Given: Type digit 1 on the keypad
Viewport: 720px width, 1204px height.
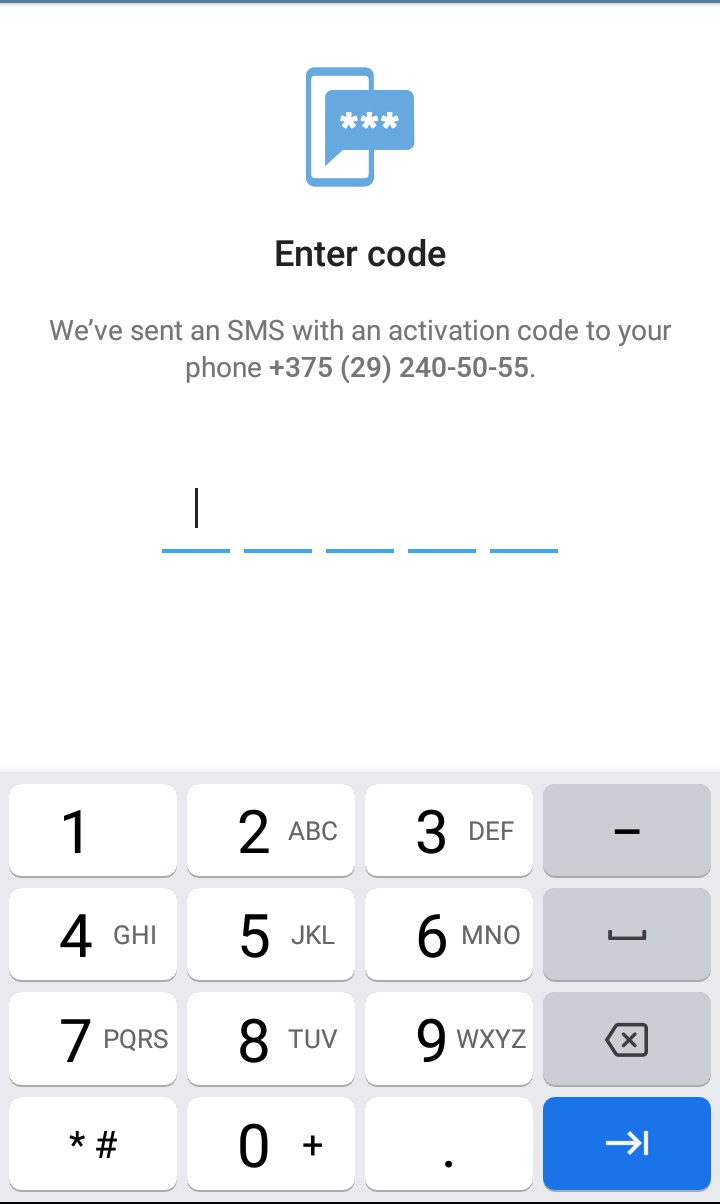Looking at the screenshot, I should click(x=93, y=830).
